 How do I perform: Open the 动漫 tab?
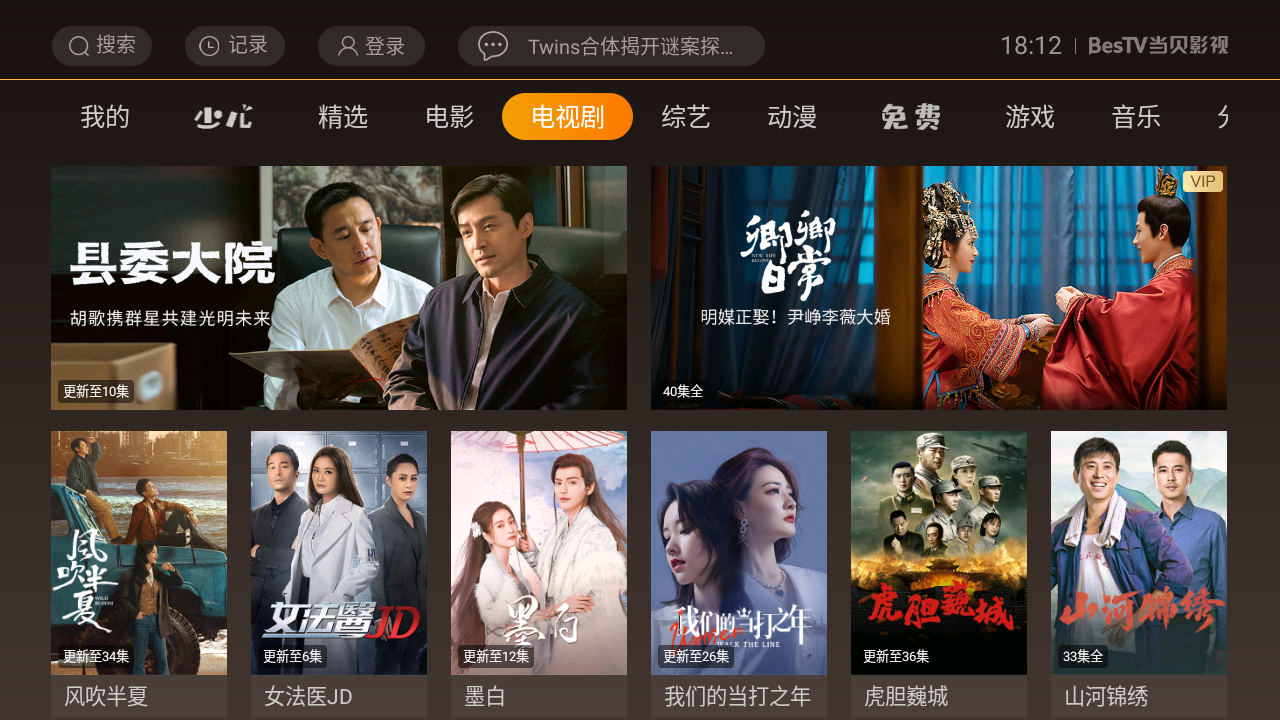tap(792, 117)
